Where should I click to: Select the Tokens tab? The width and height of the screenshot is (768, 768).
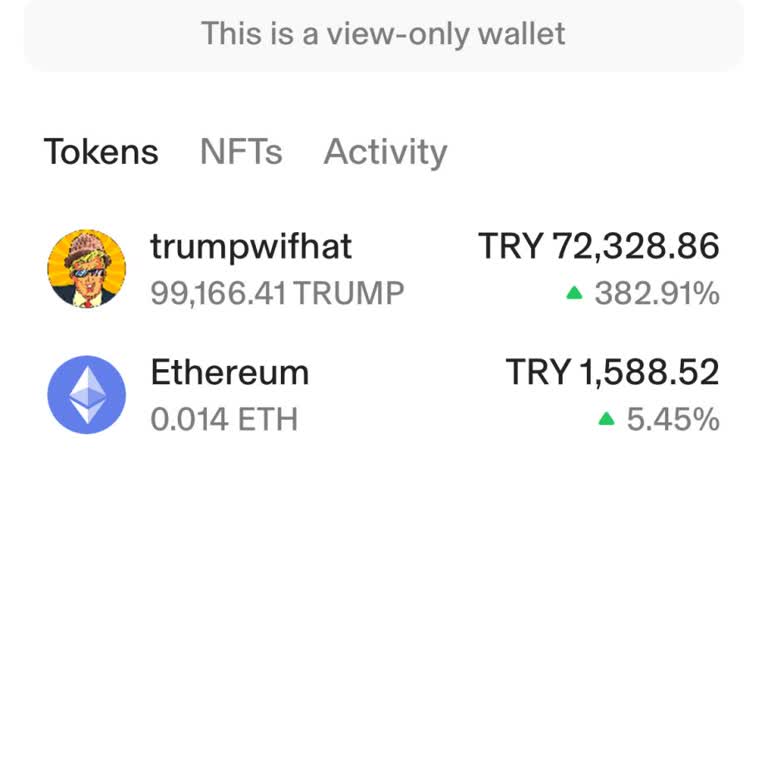[101, 152]
